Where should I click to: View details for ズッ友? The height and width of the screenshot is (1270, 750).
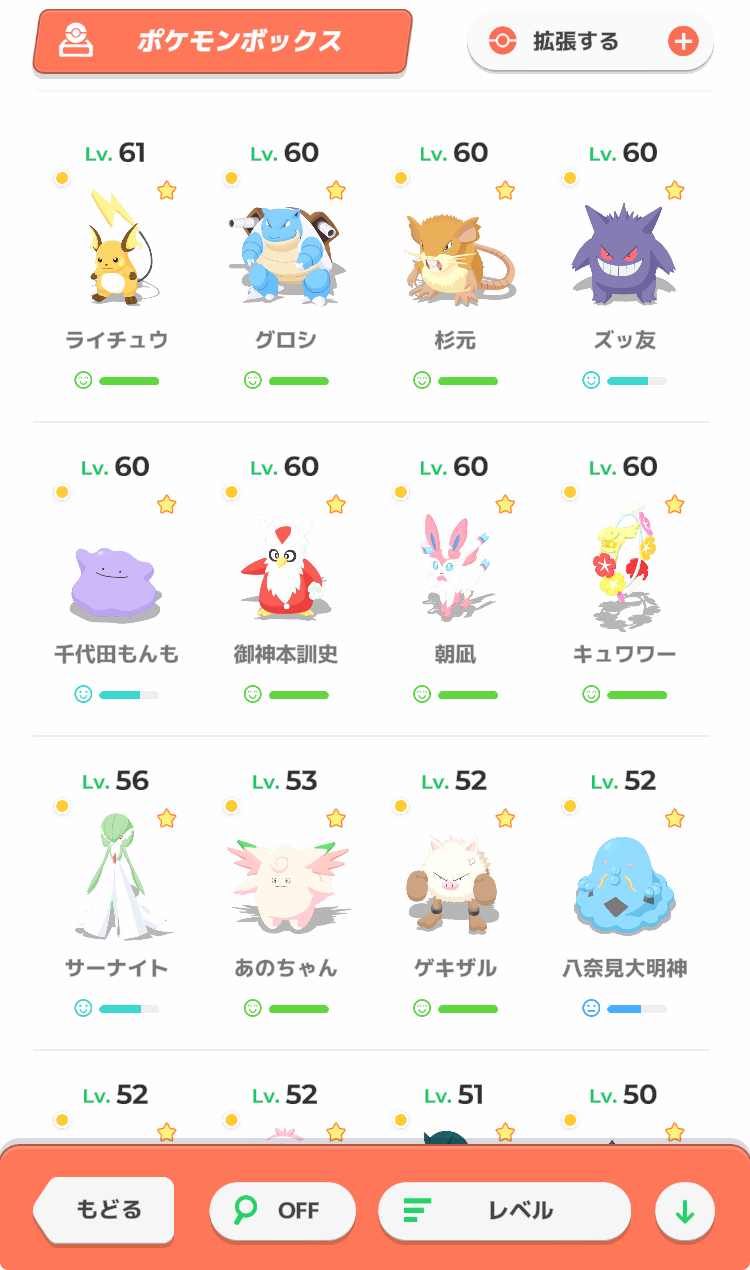coord(625,250)
